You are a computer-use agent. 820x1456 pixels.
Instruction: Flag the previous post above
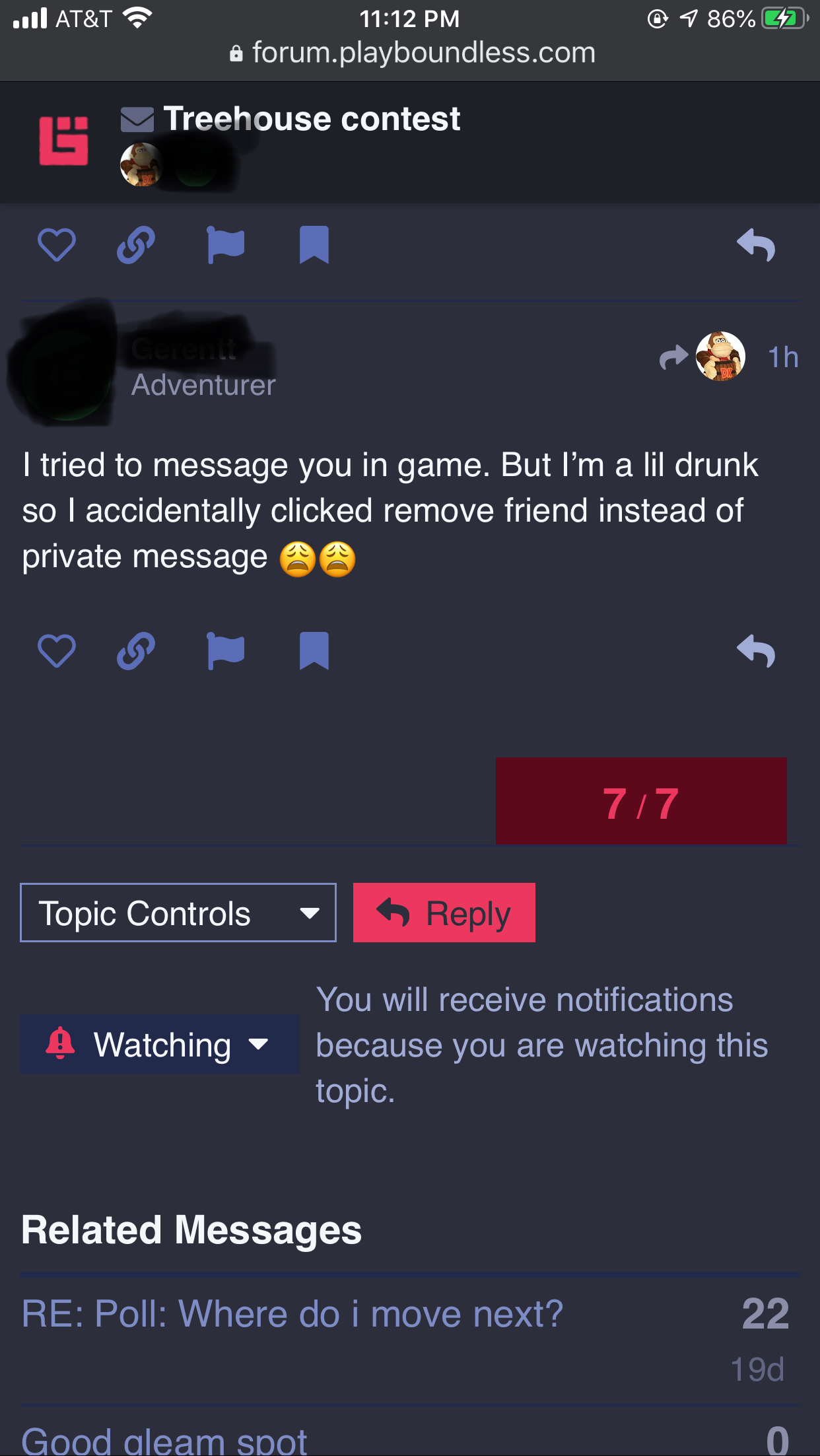(225, 245)
